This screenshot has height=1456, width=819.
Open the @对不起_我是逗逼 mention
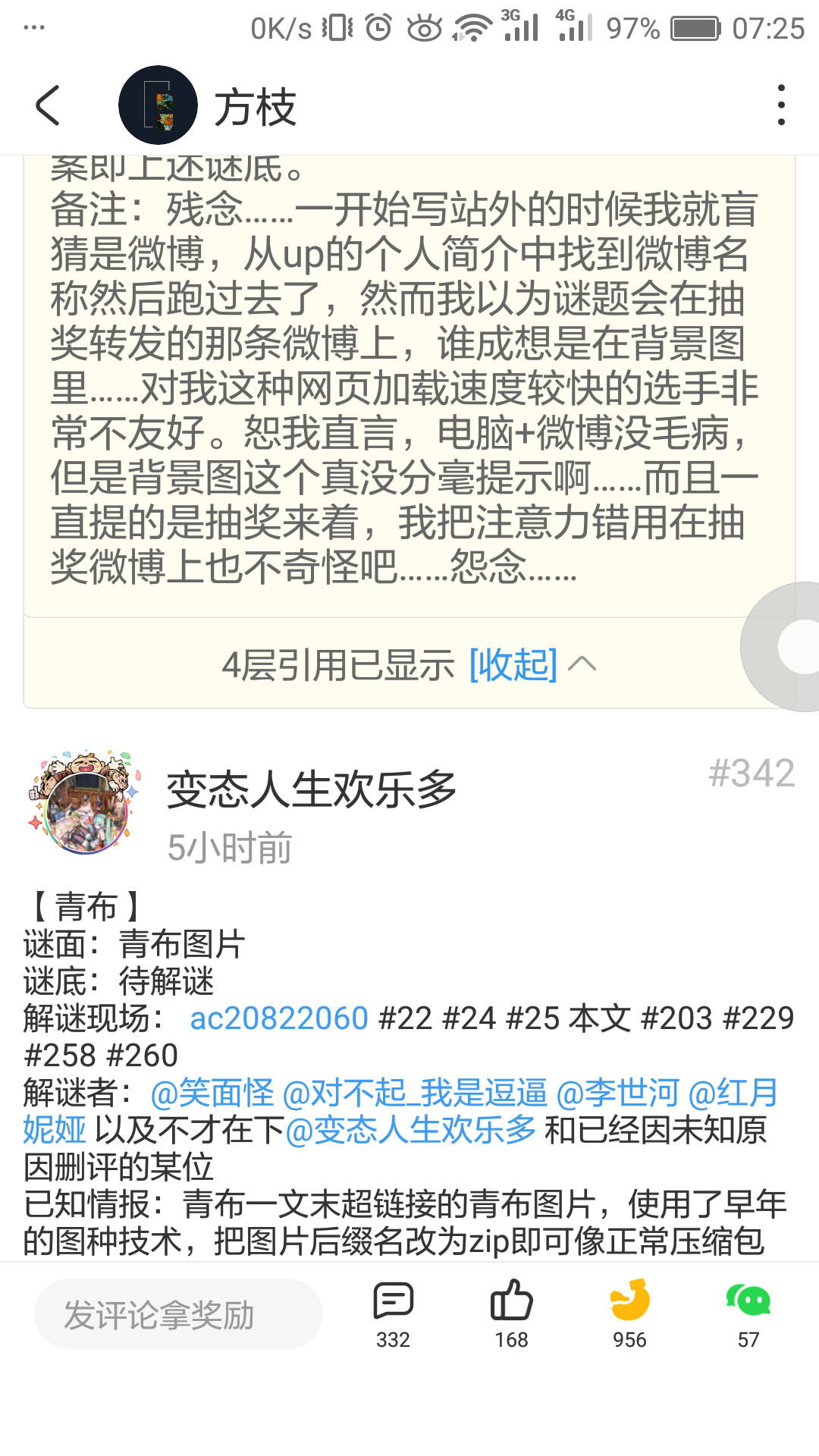[415, 1093]
